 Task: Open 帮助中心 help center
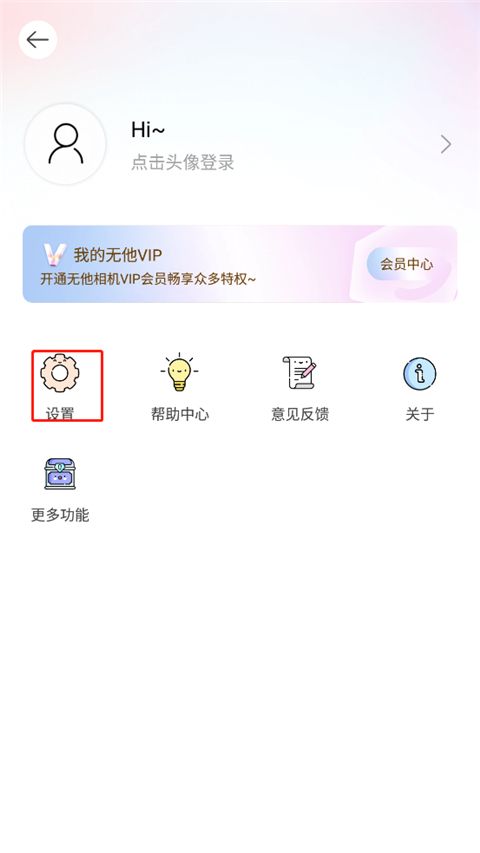coord(180,386)
